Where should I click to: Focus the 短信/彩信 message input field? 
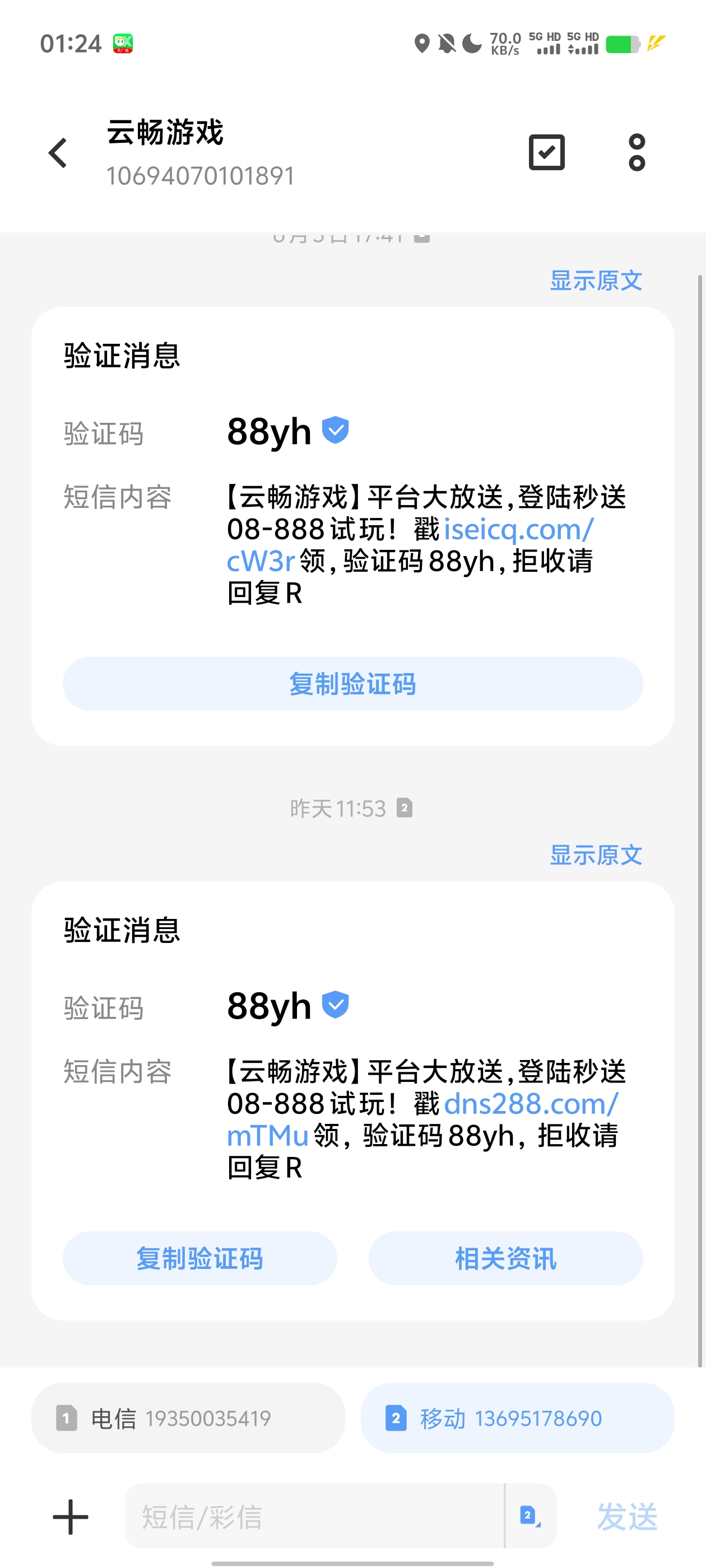click(315, 1516)
